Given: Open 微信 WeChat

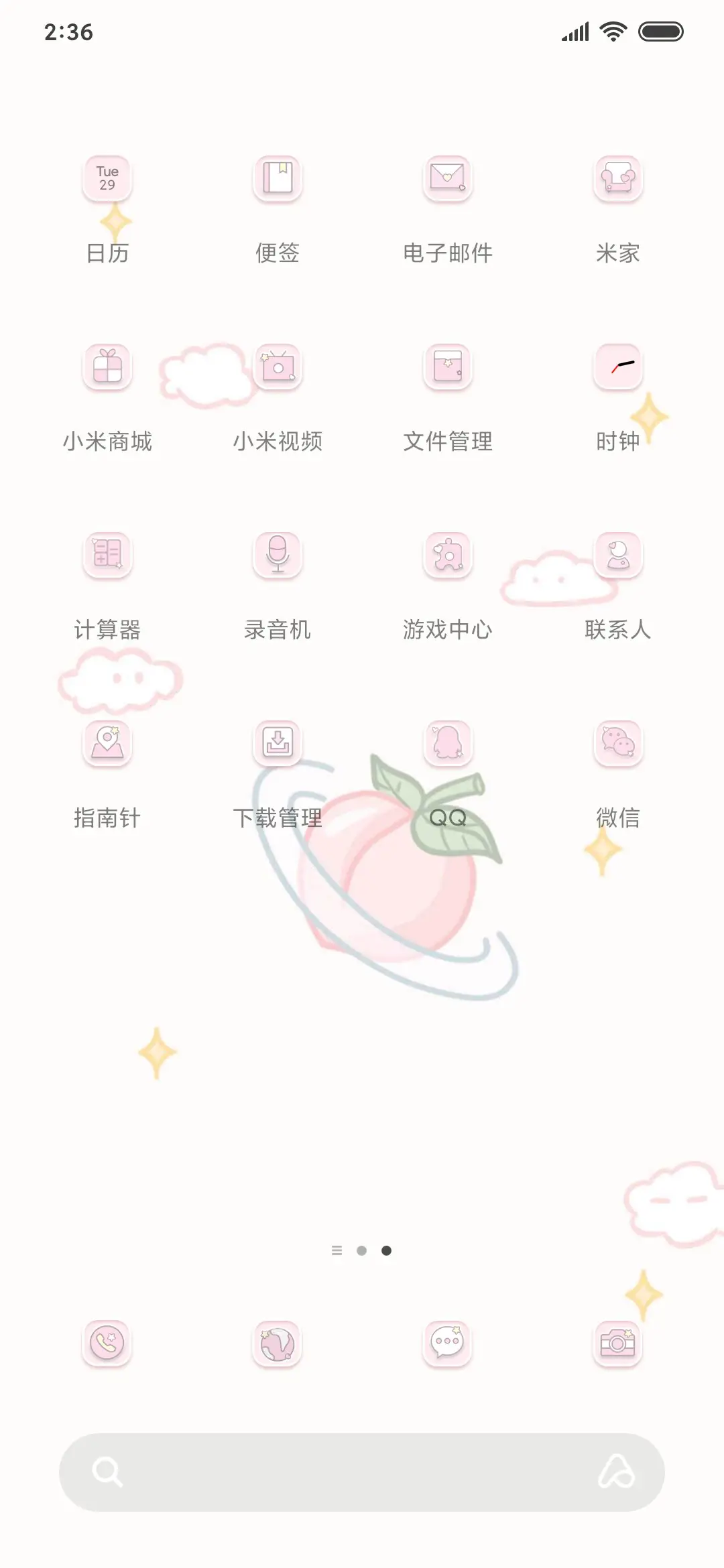Looking at the screenshot, I should point(618,742).
